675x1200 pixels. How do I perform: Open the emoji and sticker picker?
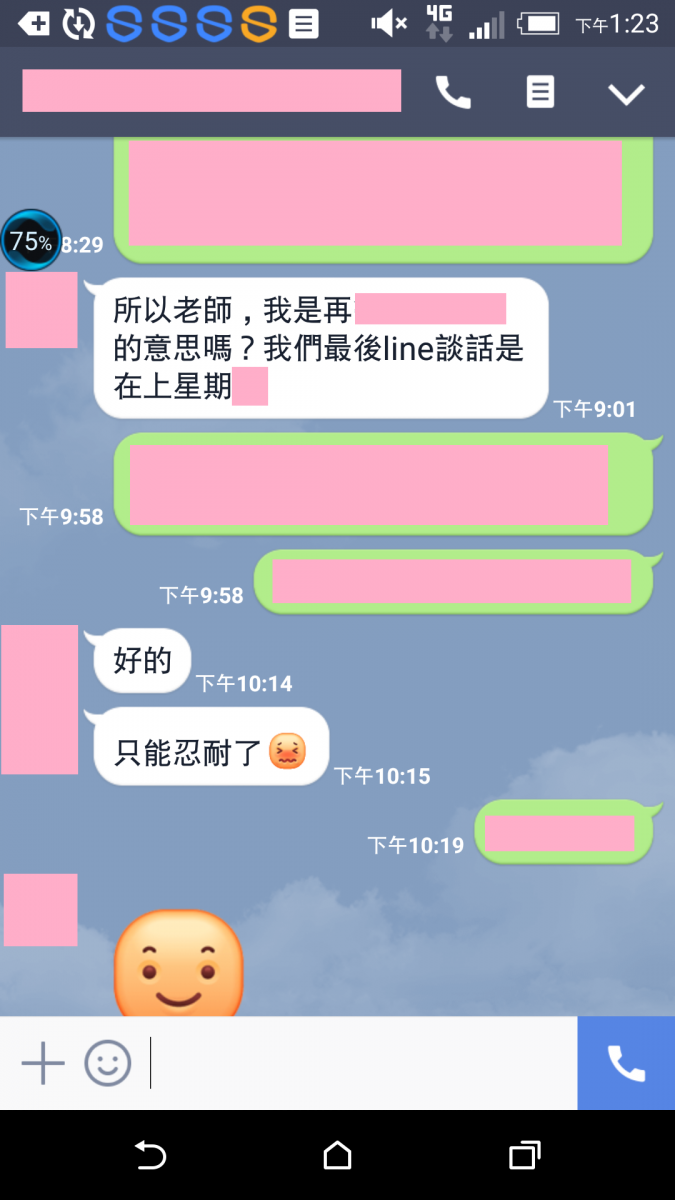(x=107, y=1063)
